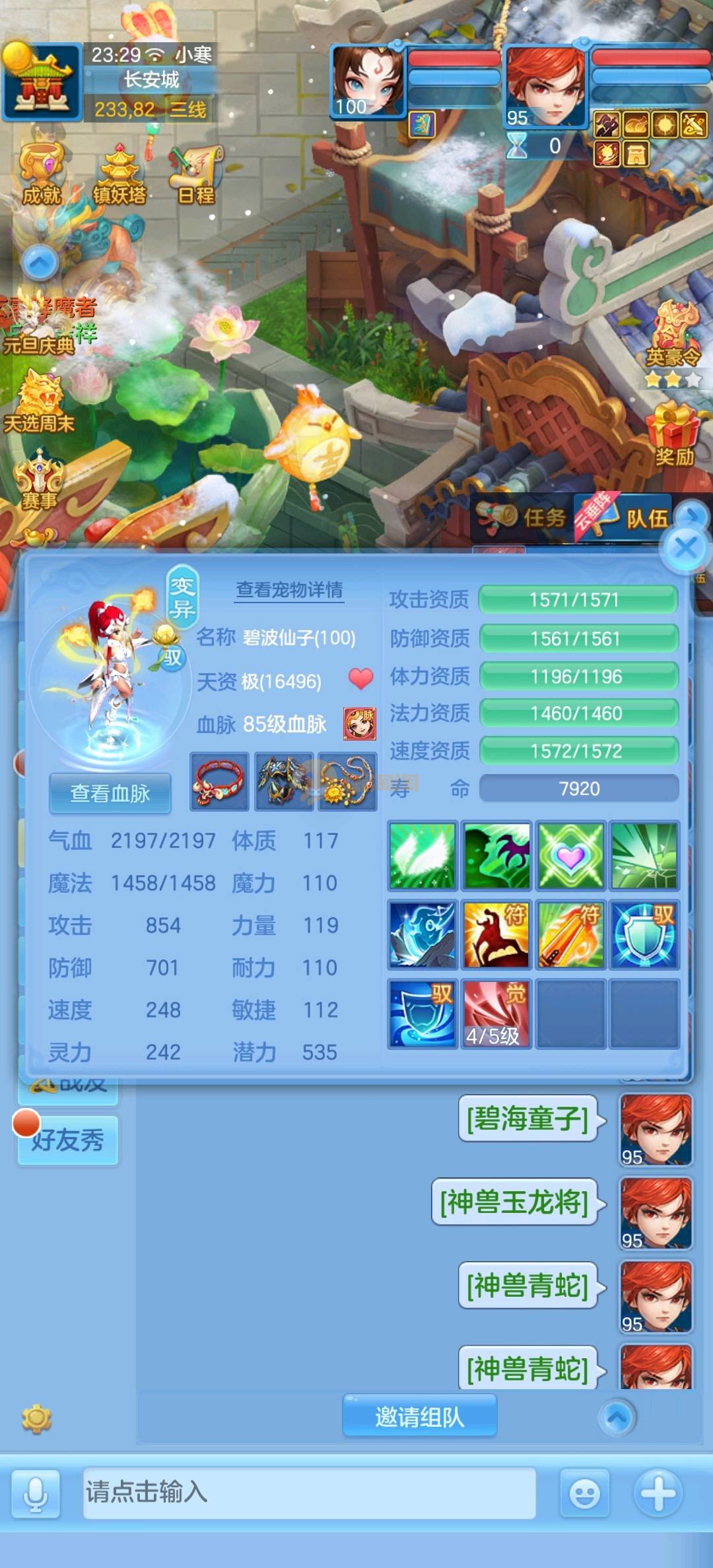
Task: Open chat settings gear
Action: pyautogui.click(x=36, y=1418)
